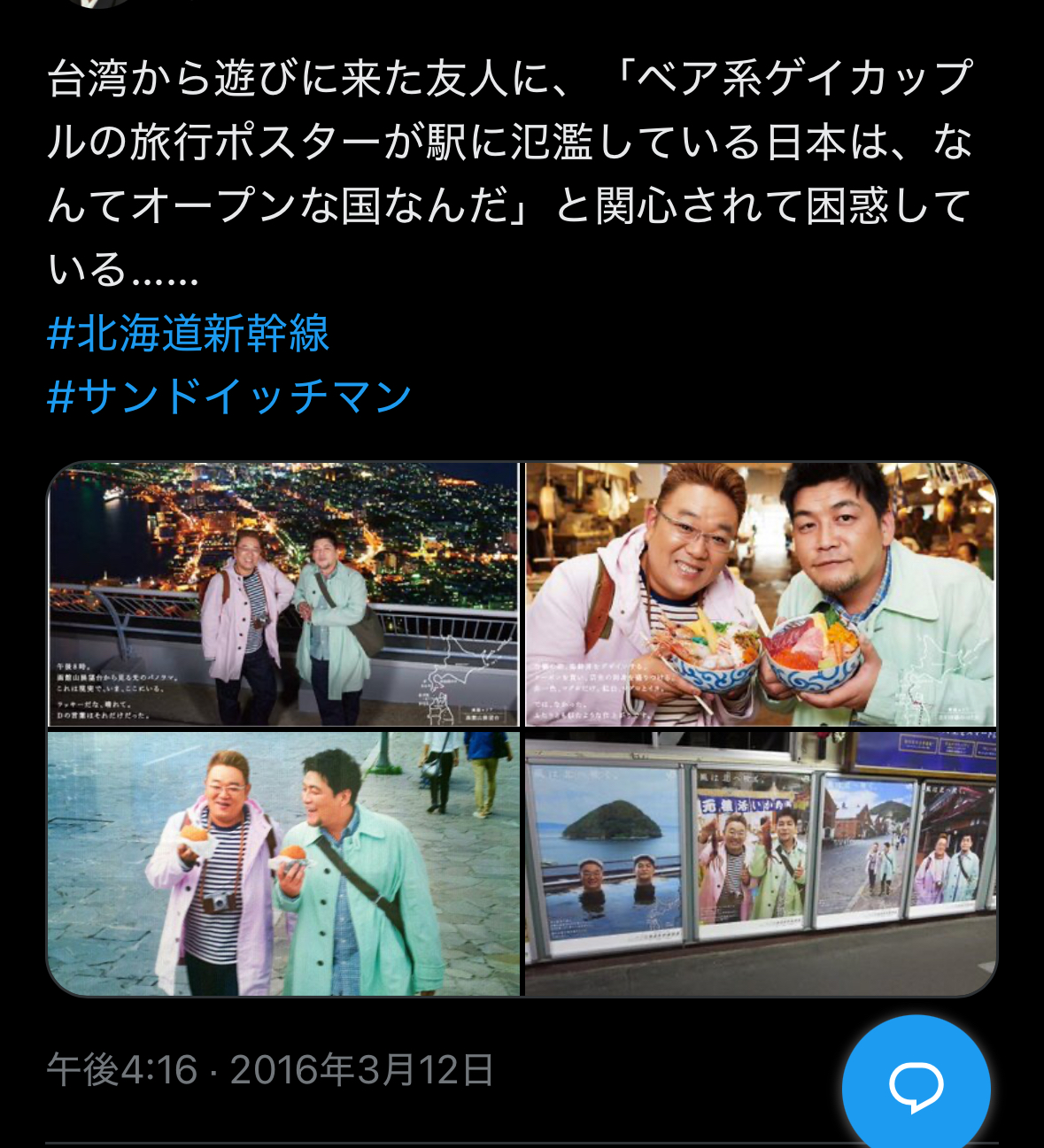Open the tweet timestamp 午後4:16

tap(122, 1070)
